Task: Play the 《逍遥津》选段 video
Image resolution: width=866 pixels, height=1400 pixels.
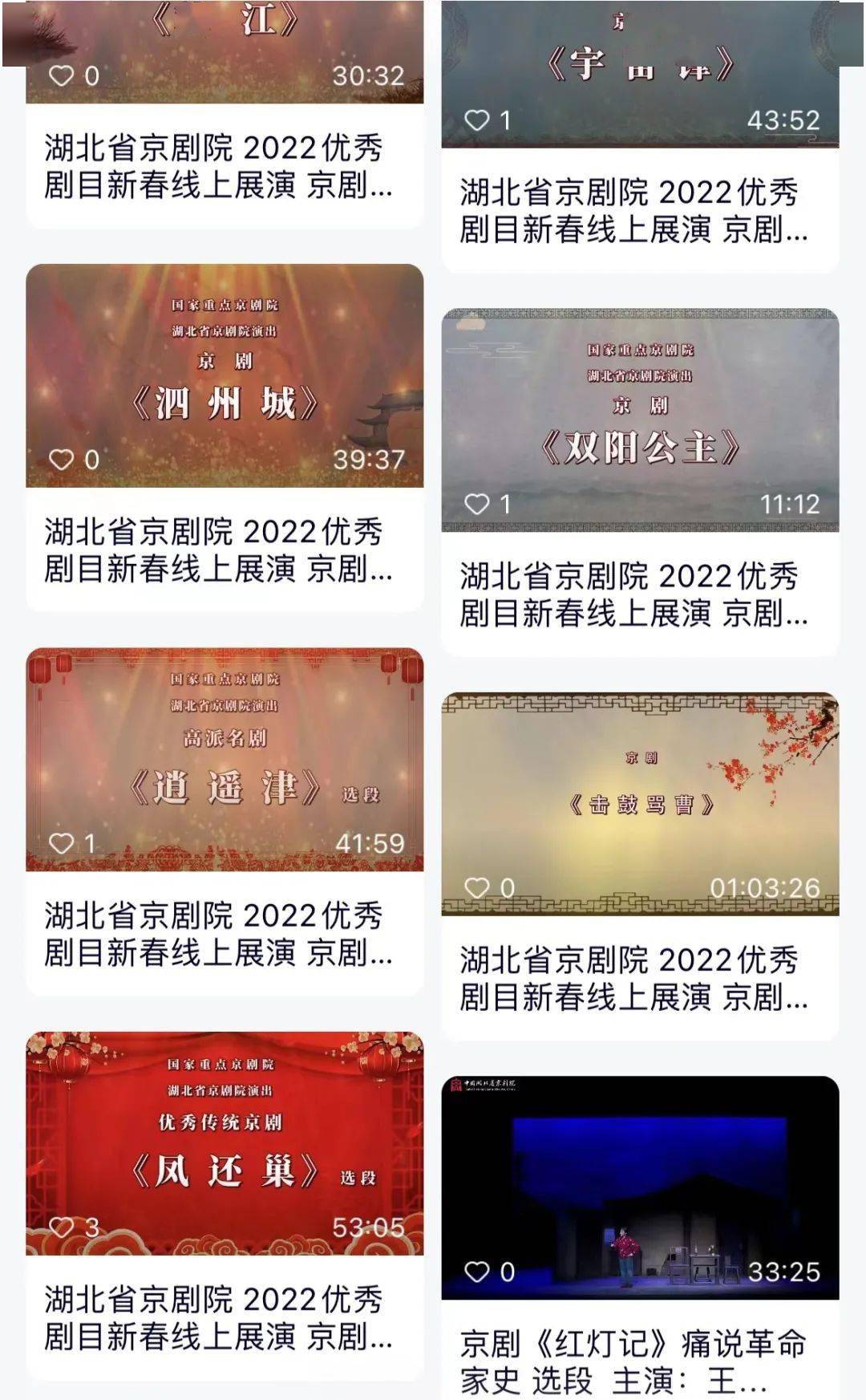Action: point(225,759)
